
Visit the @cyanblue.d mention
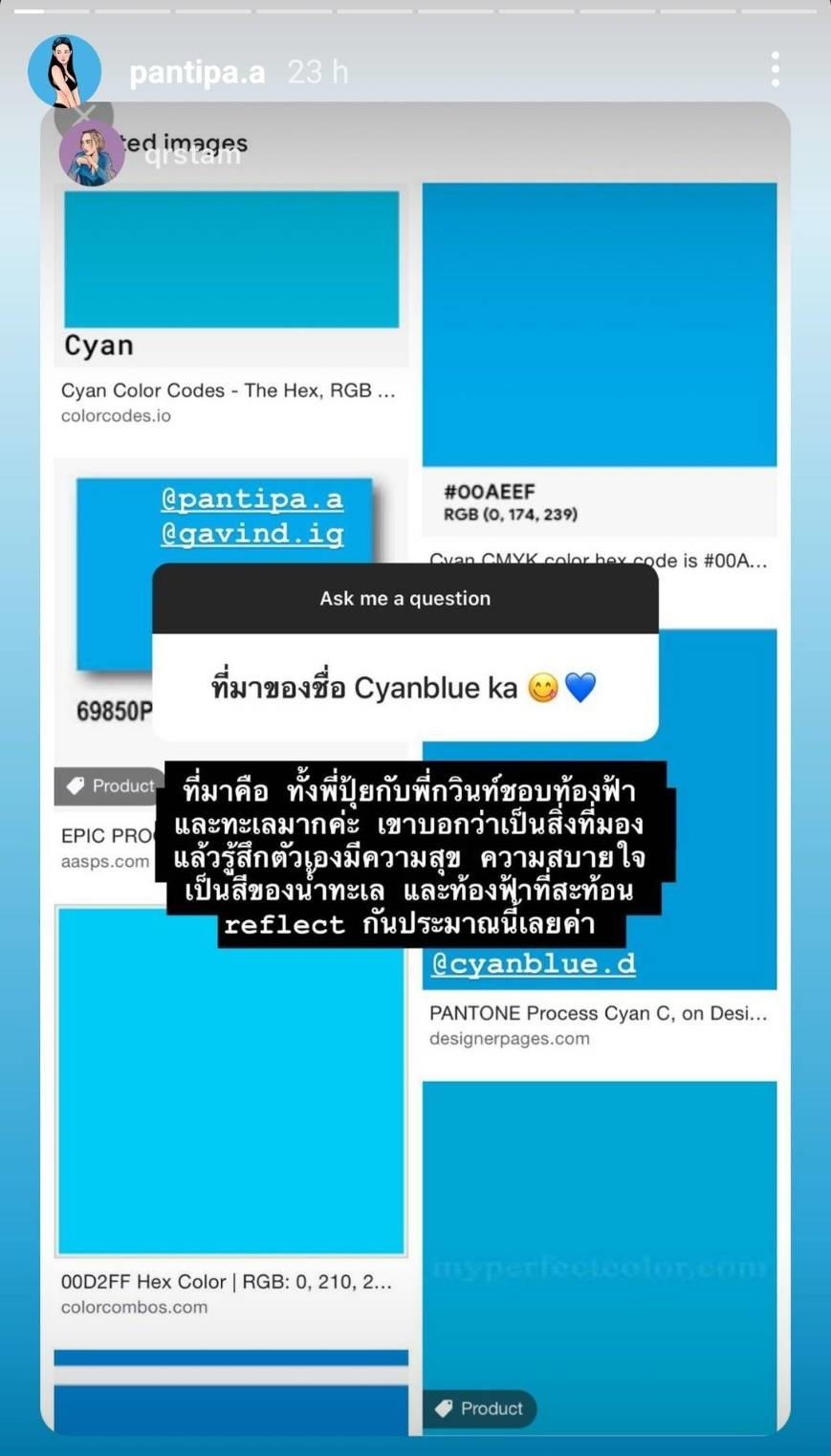click(533, 963)
